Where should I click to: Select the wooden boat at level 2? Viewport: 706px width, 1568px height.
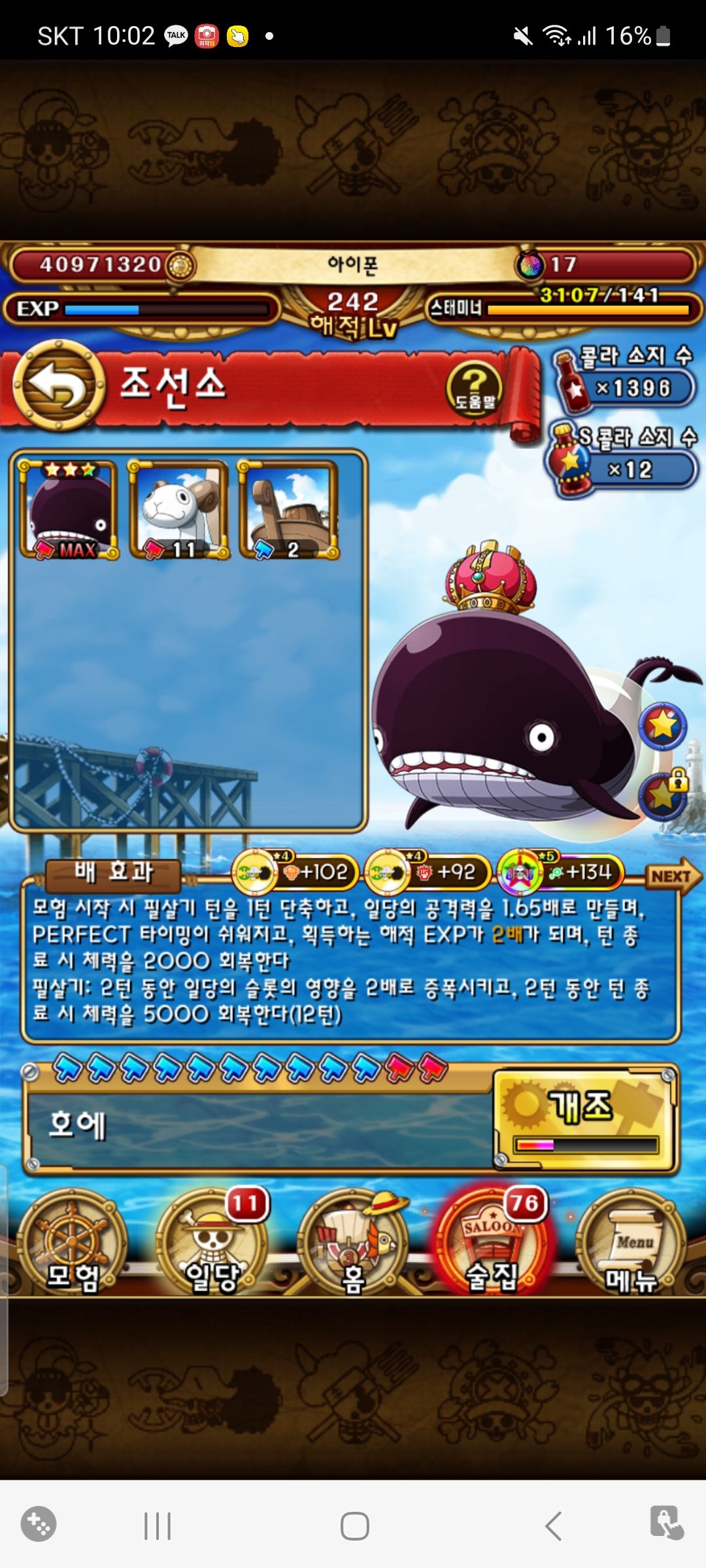(289, 510)
